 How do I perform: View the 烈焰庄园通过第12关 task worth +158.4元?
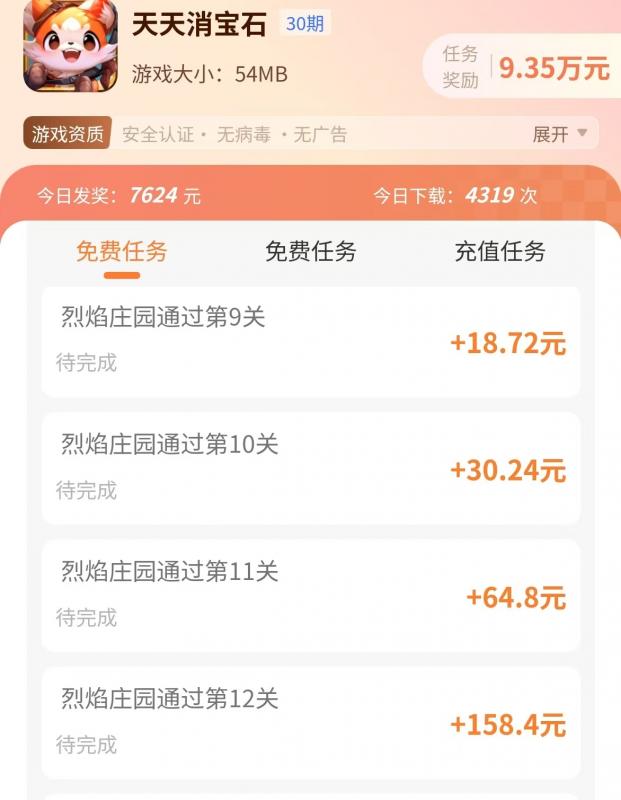[x=310, y=722]
